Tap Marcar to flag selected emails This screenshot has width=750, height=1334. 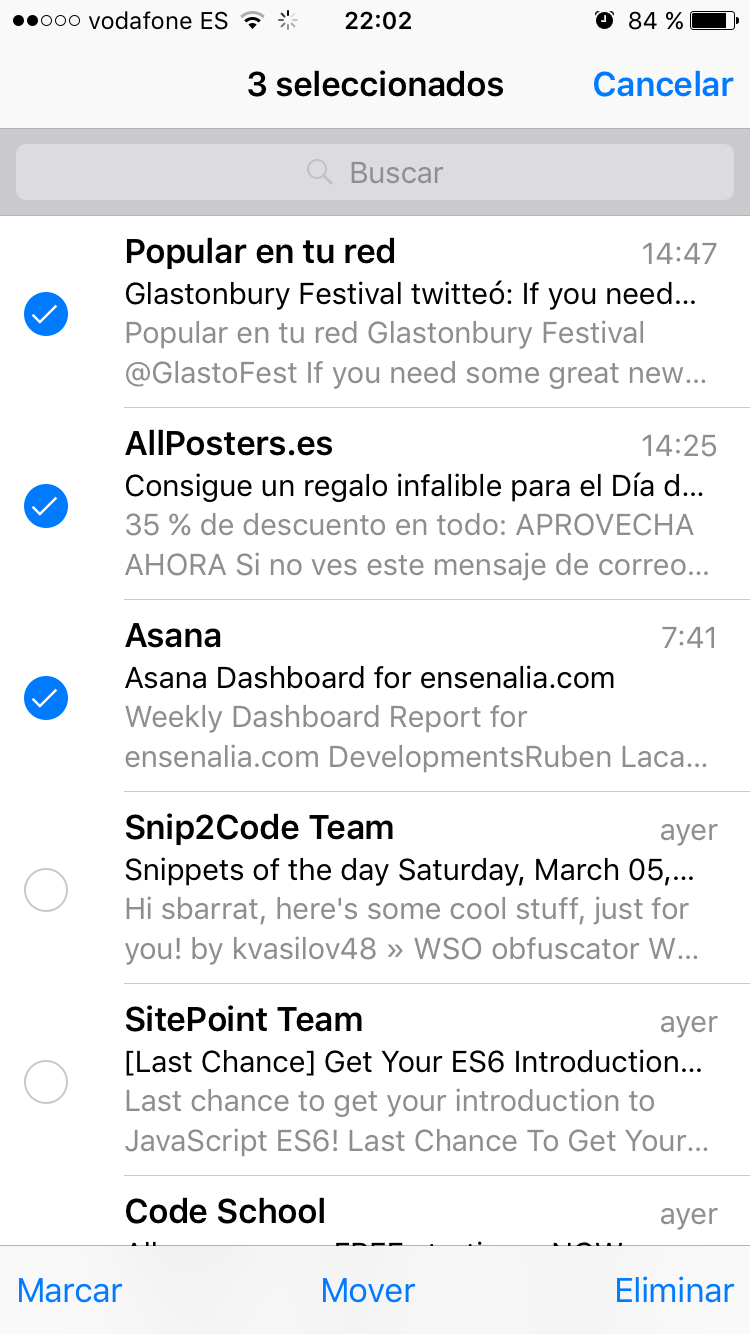(x=70, y=1290)
